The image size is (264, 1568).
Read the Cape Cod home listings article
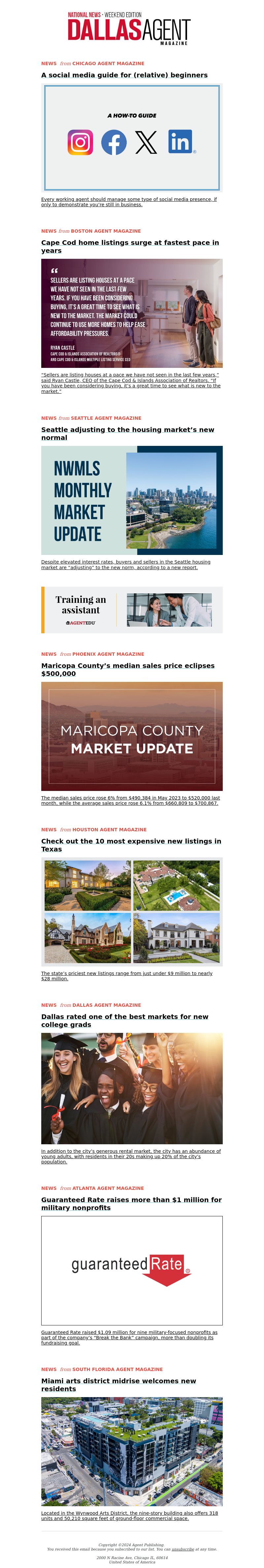(x=130, y=246)
